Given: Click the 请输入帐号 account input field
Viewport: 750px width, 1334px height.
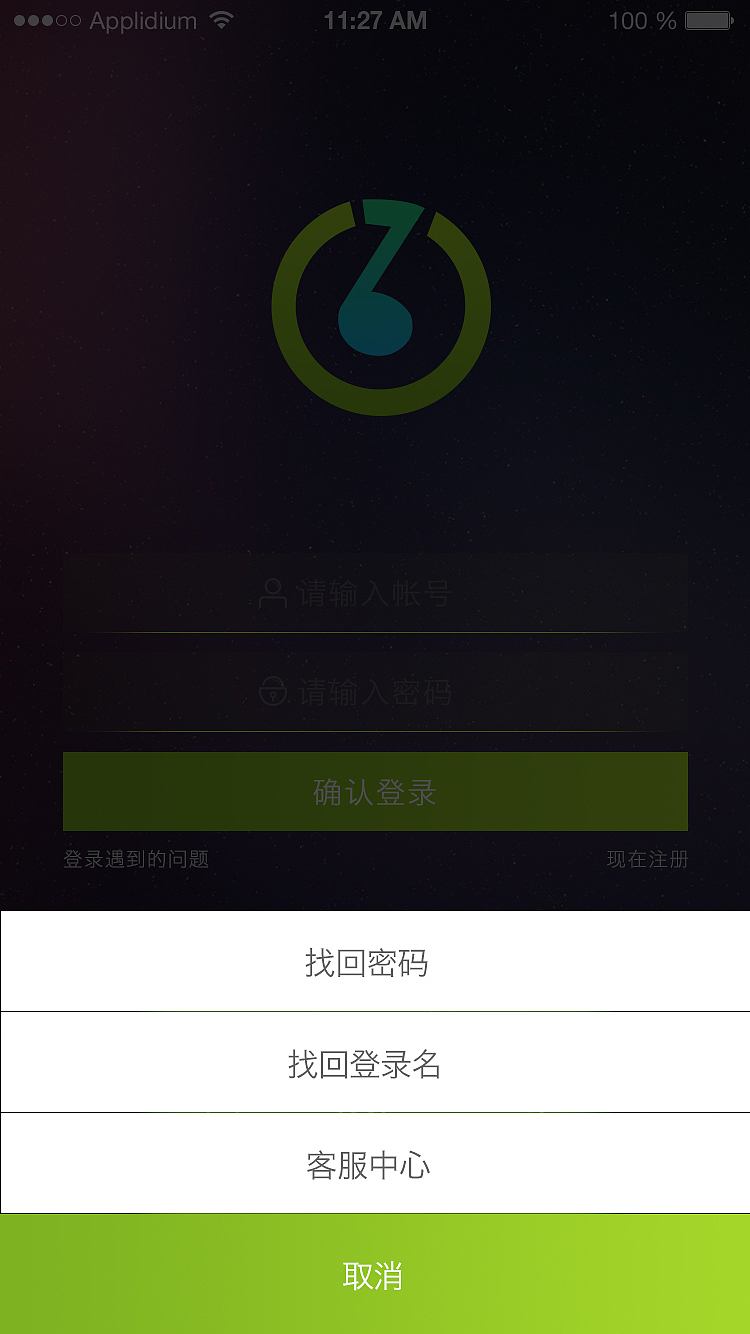Looking at the screenshot, I should click(x=375, y=593).
